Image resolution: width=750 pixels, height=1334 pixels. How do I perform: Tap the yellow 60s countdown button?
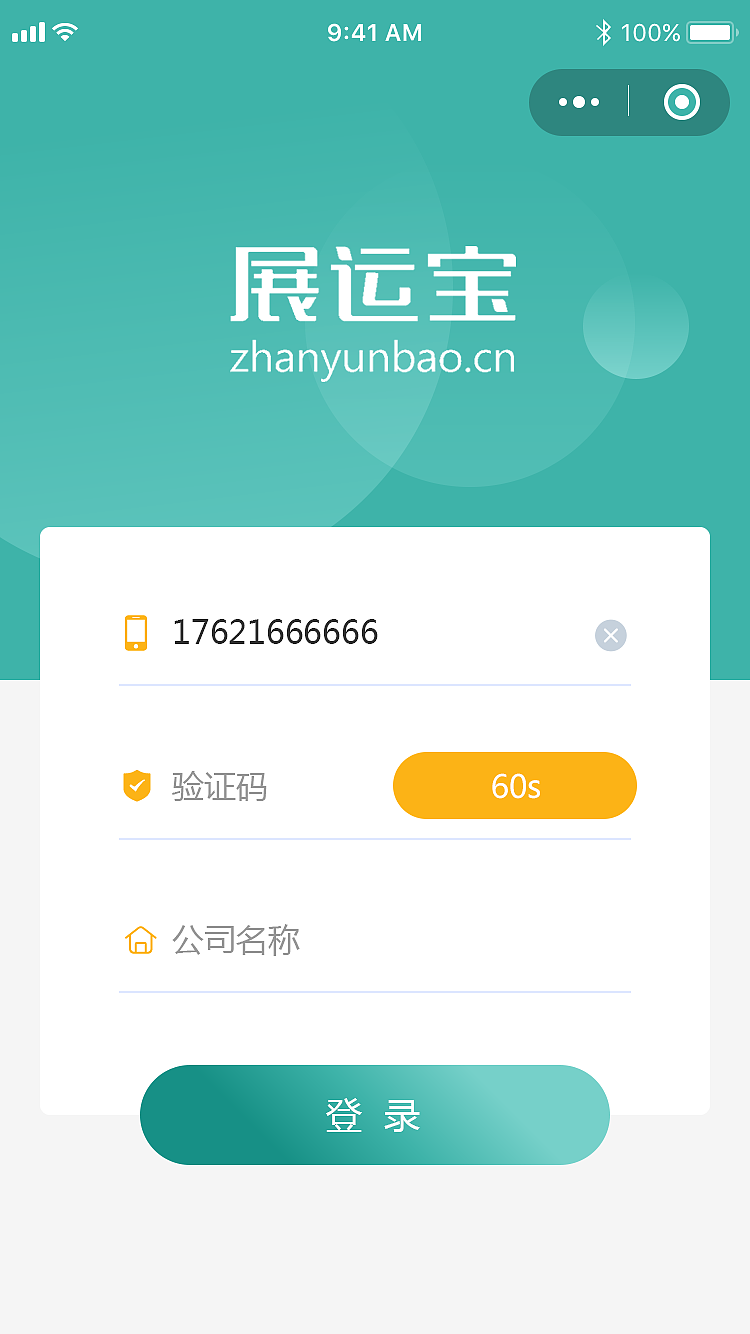515,786
